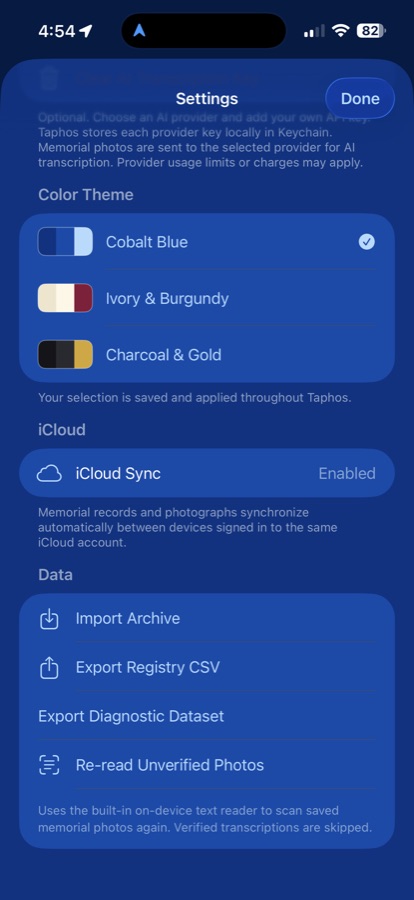Tap Done to close Settings
Screen dimensions: 414x900
pyautogui.click(x=360, y=98)
